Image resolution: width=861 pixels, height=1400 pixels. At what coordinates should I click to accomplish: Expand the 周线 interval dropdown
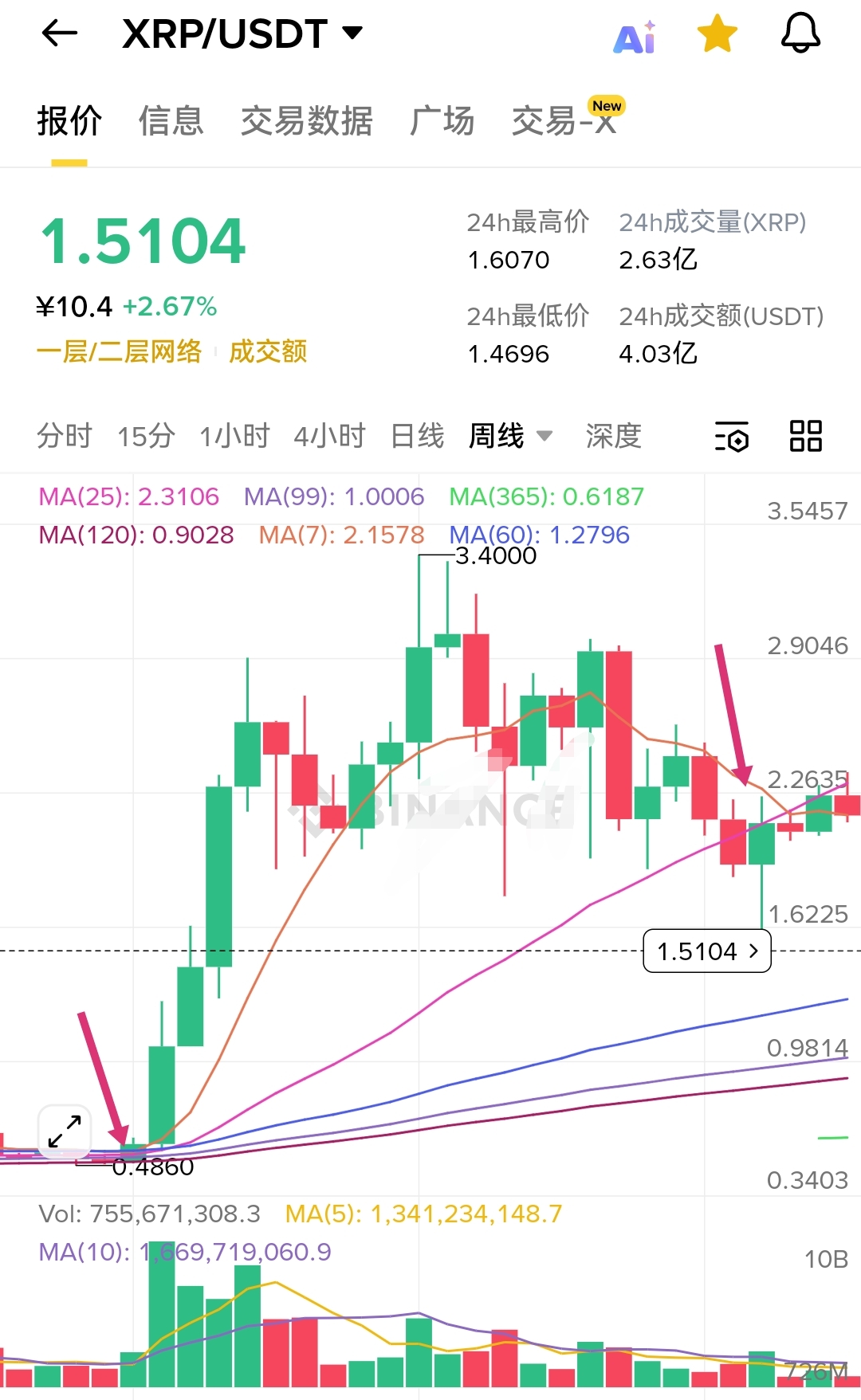pyautogui.click(x=510, y=436)
